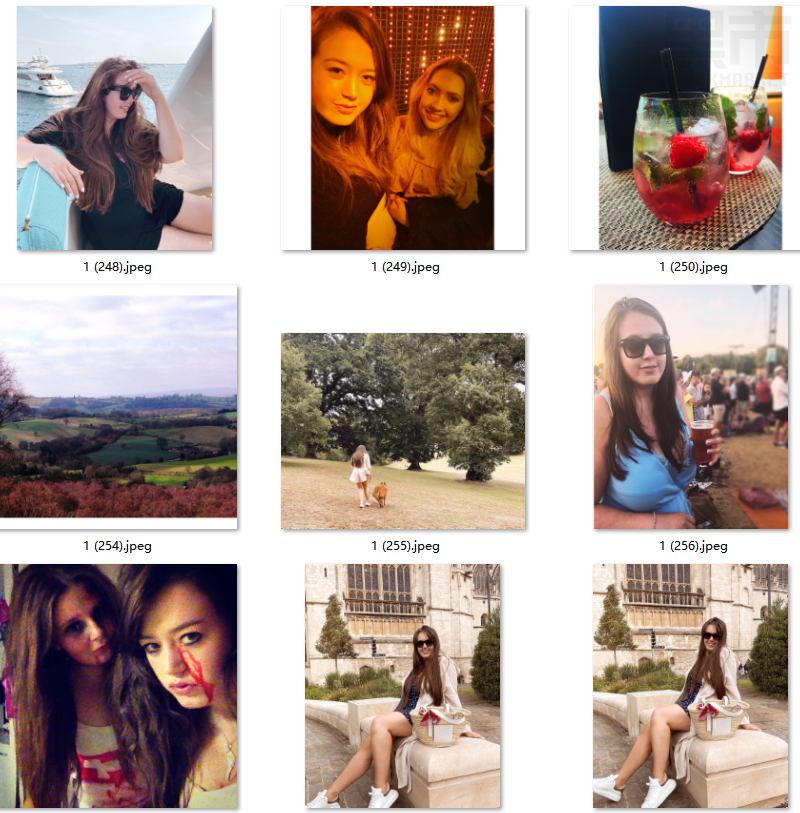The width and height of the screenshot is (800, 813).
Task: Open the unlabeled face-paint selfie thumbnail
Action: click(x=118, y=686)
